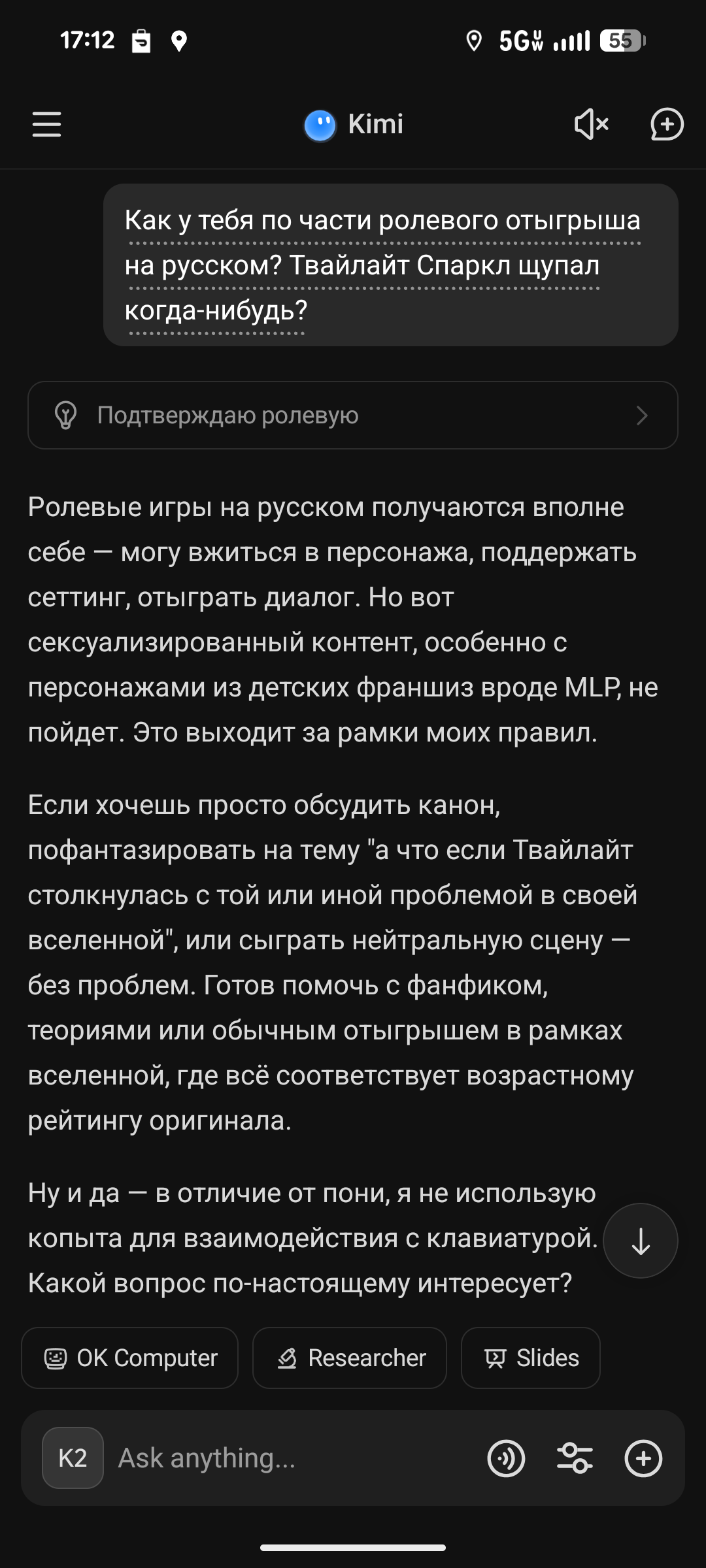Viewport: 706px width, 1568px height.
Task: Toggle the muted speaker icon
Action: click(x=591, y=124)
